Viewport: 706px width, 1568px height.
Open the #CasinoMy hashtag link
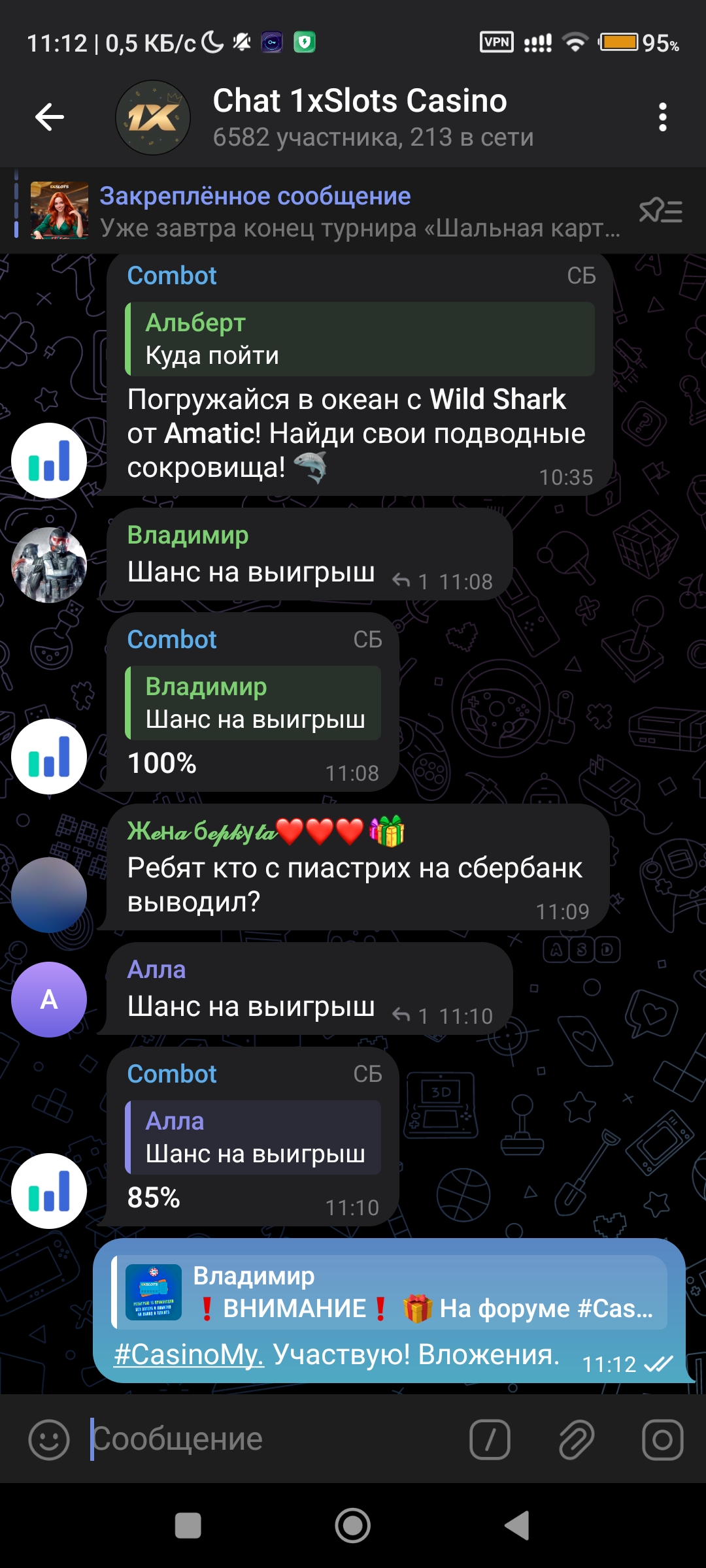pyautogui.click(x=188, y=1355)
